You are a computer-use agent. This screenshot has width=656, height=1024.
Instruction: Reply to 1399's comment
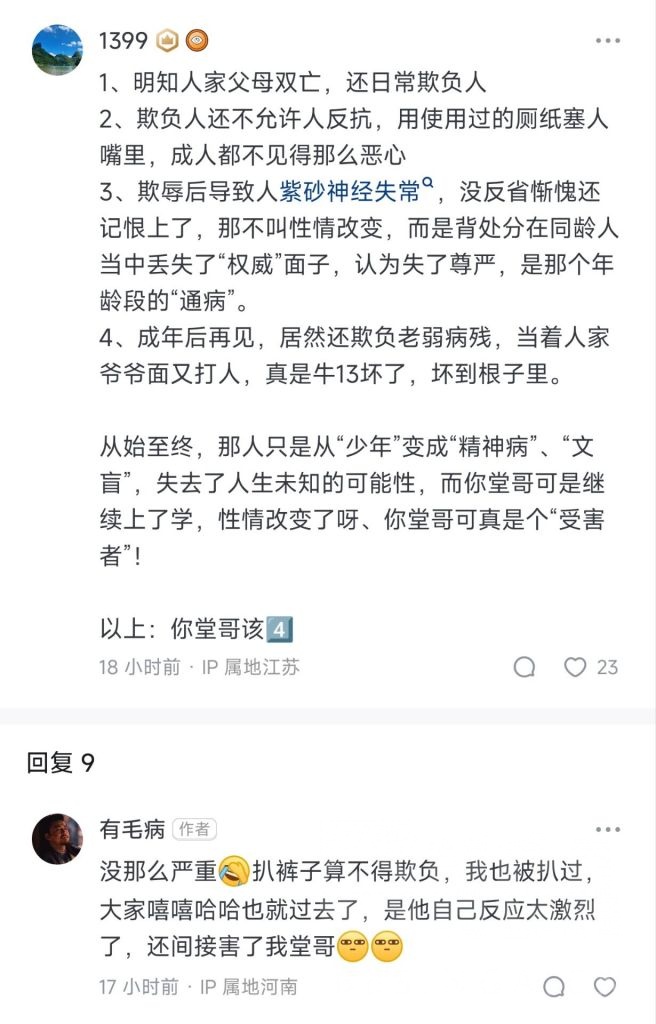[524, 667]
